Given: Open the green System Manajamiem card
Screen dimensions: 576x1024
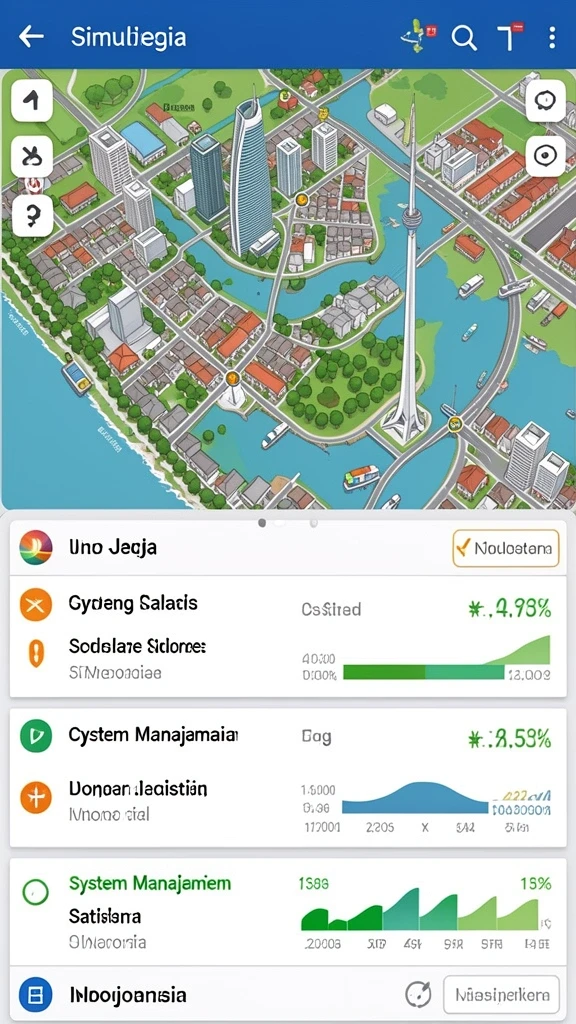Looking at the screenshot, I should click(x=287, y=912).
